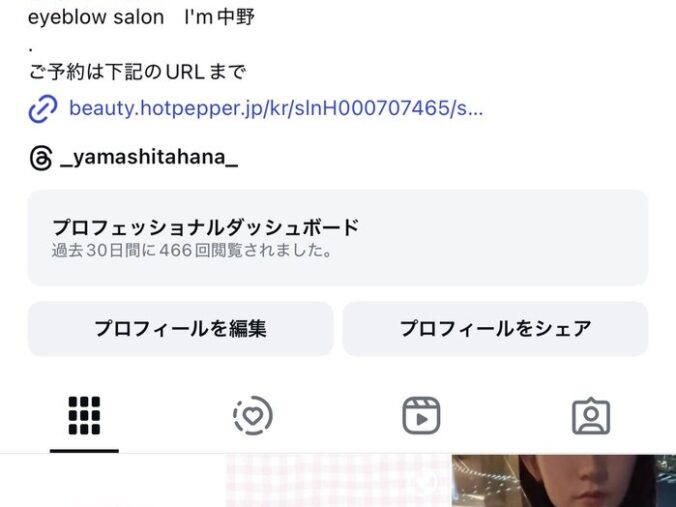Open the プロフェッショナルダッシュボード card
This screenshot has height=507, width=676.
pos(337,237)
